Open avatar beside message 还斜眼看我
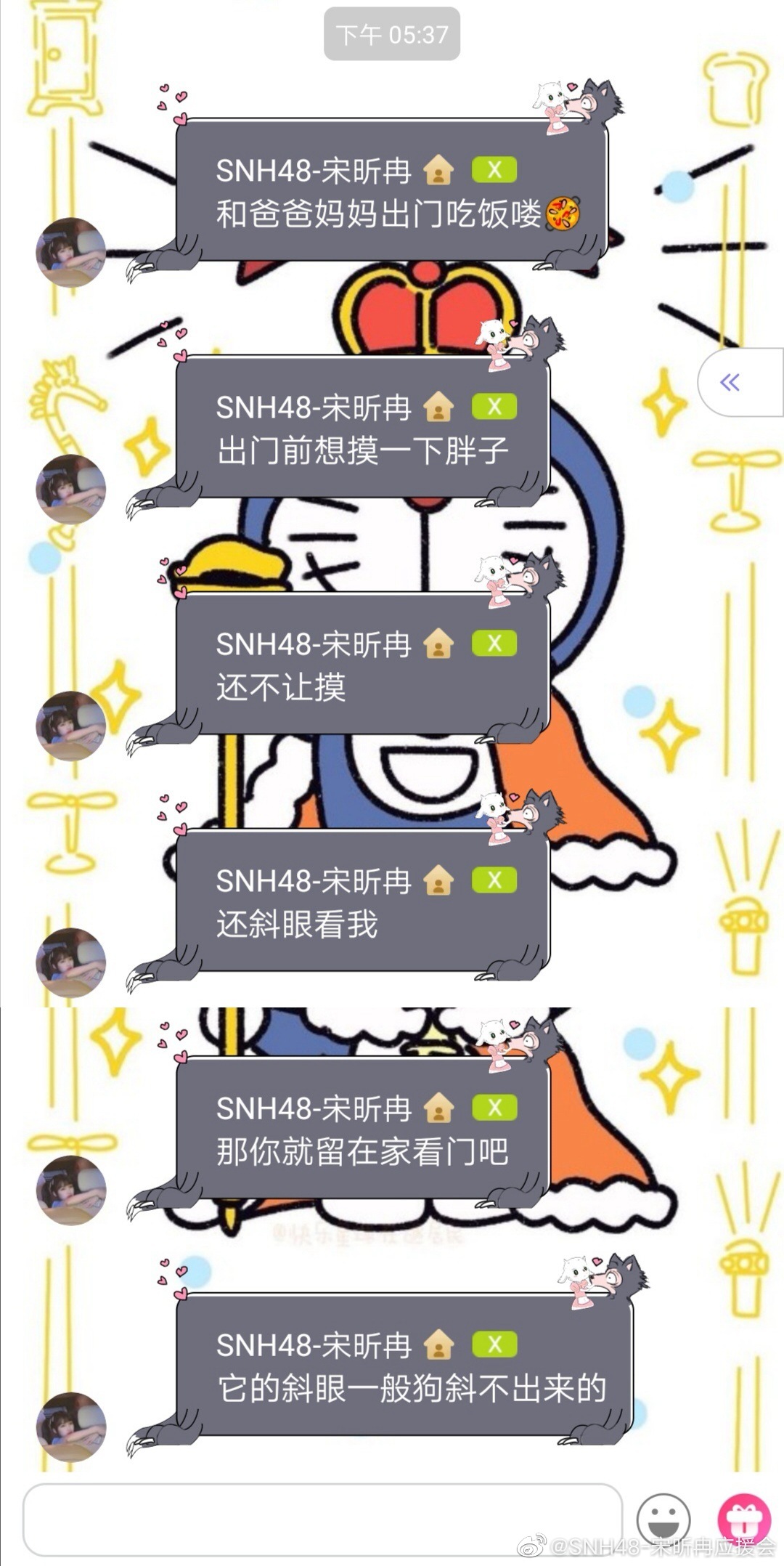 click(x=71, y=962)
